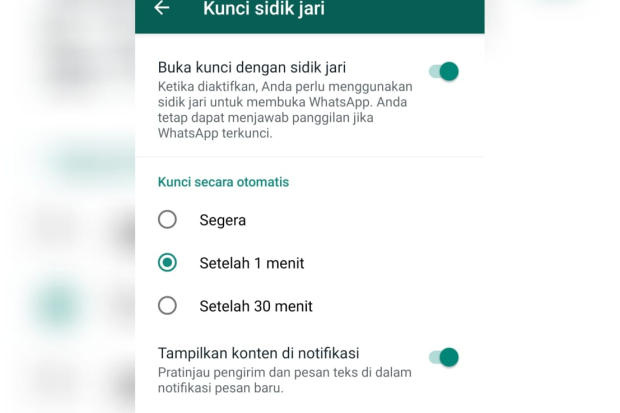The image size is (620, 413).
Task: Select Setelah 30 menit option
Action: pyautogui.click(x=168, y=306)
